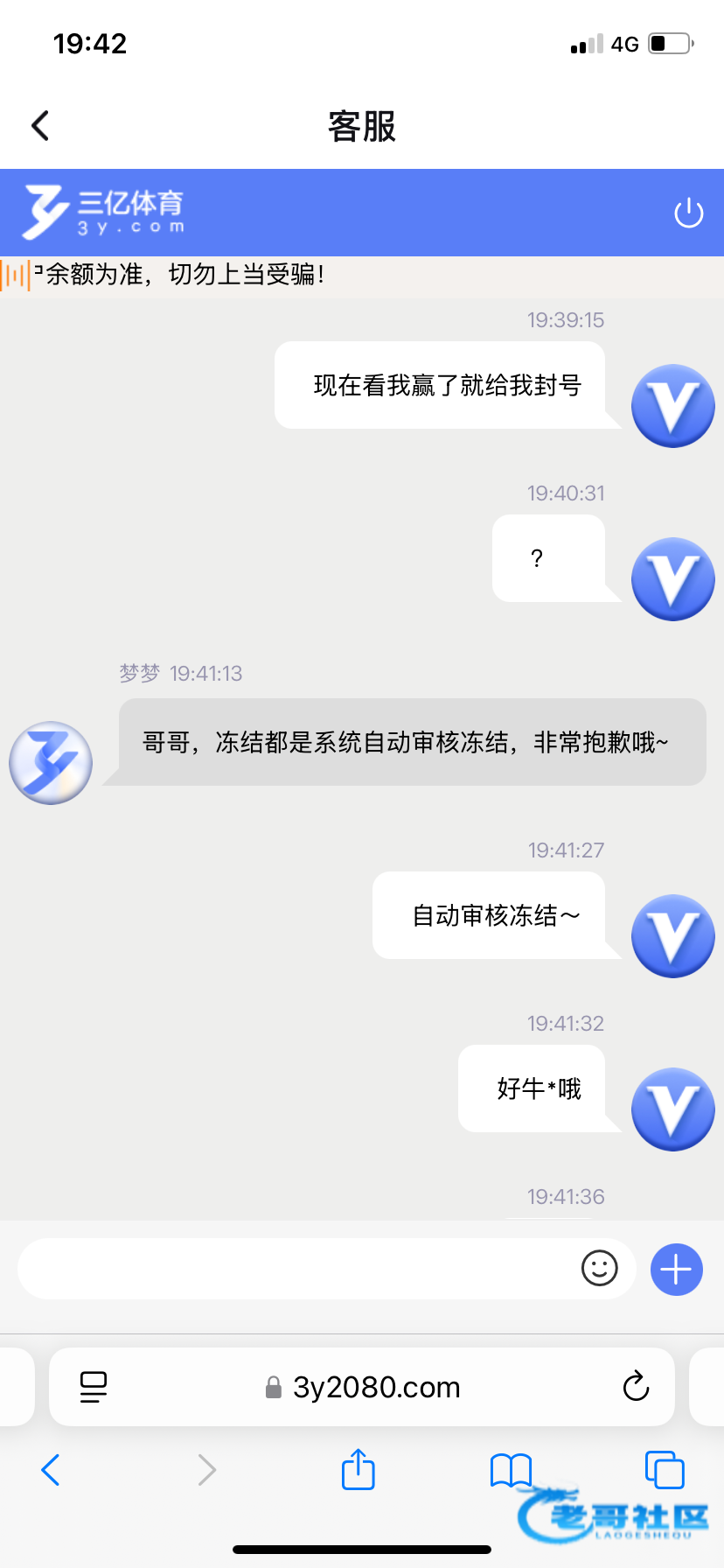Share this page from Safari toolbar

[358, 1469]
